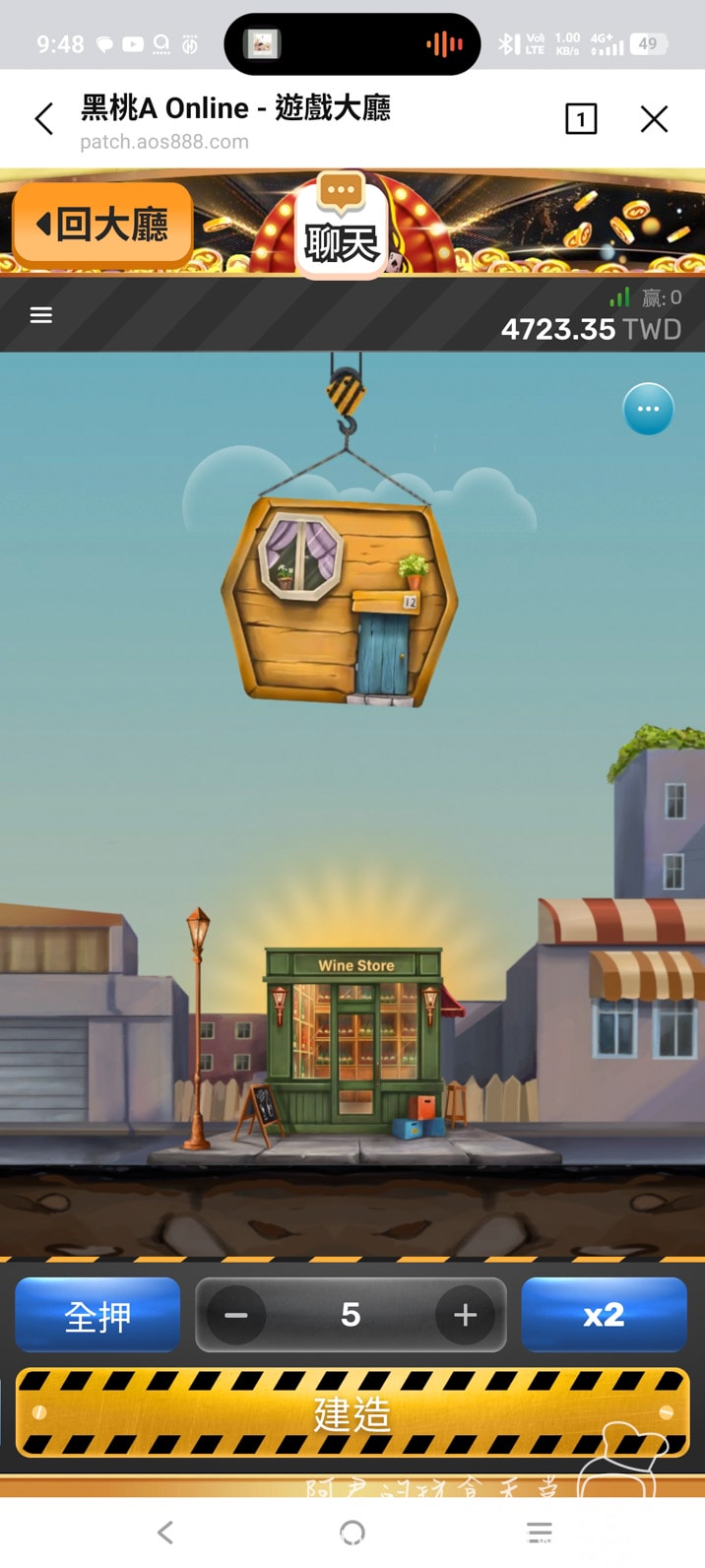Open the 聊天 chat button
This screenshot has width=705, height=1568.
(x=341, y=225)
